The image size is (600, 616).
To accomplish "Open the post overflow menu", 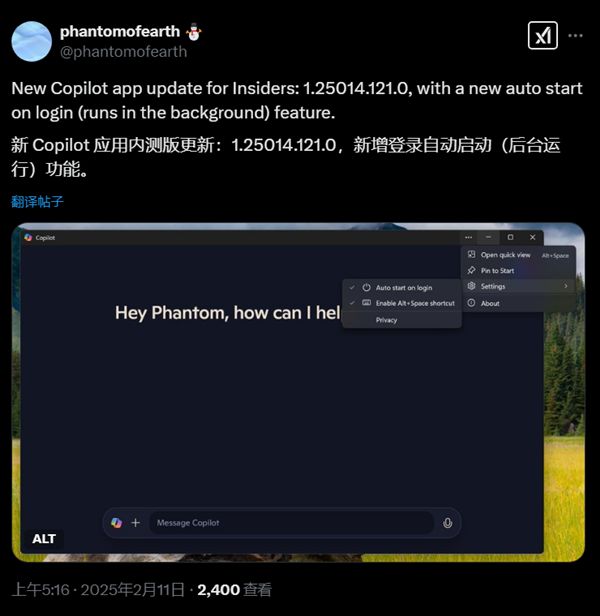I will click(575, 35).
